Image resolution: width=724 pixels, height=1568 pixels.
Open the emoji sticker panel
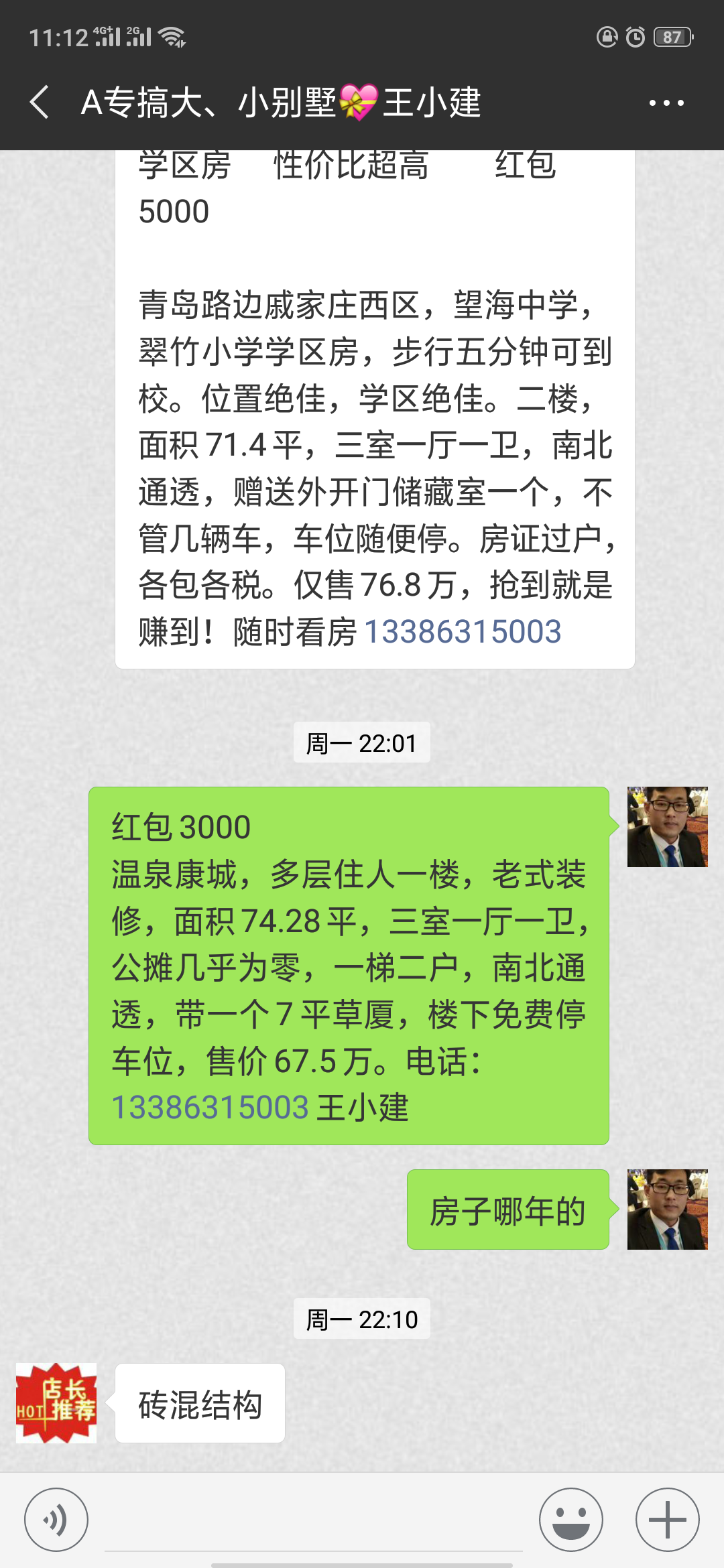pos(571,1520)
